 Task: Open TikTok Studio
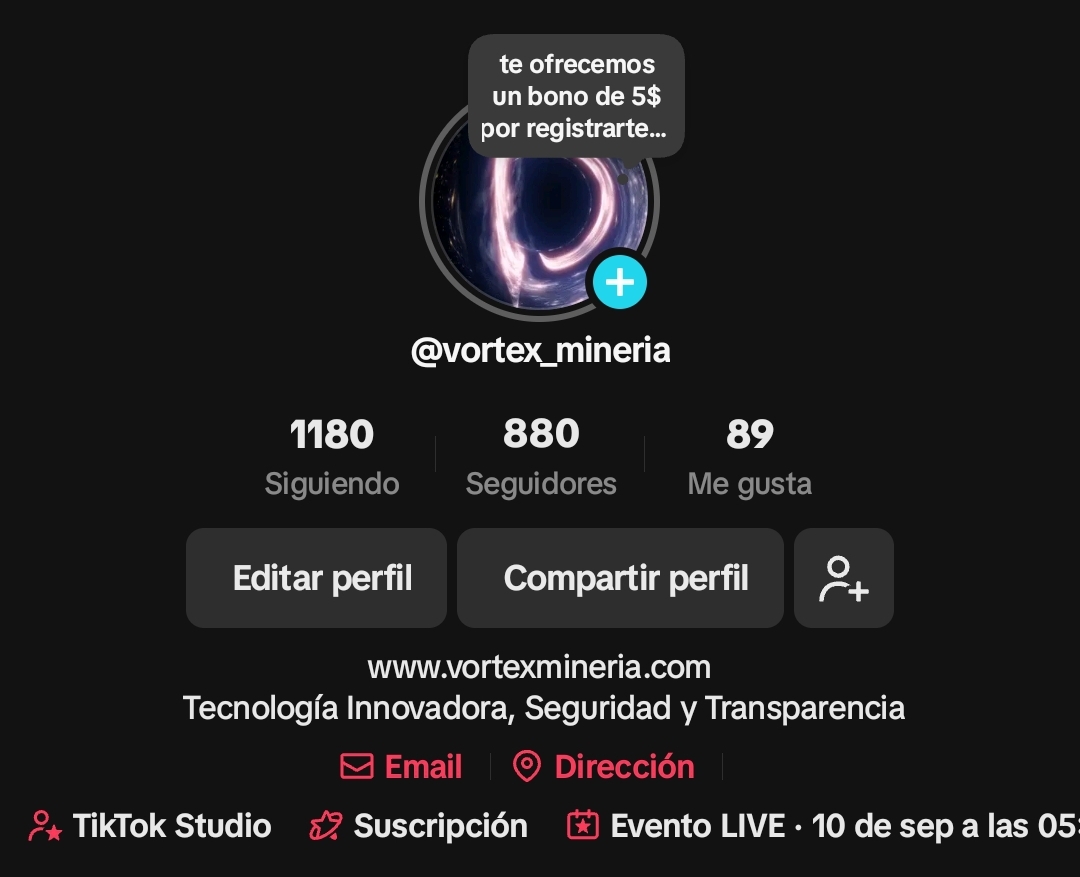point(150,826)
